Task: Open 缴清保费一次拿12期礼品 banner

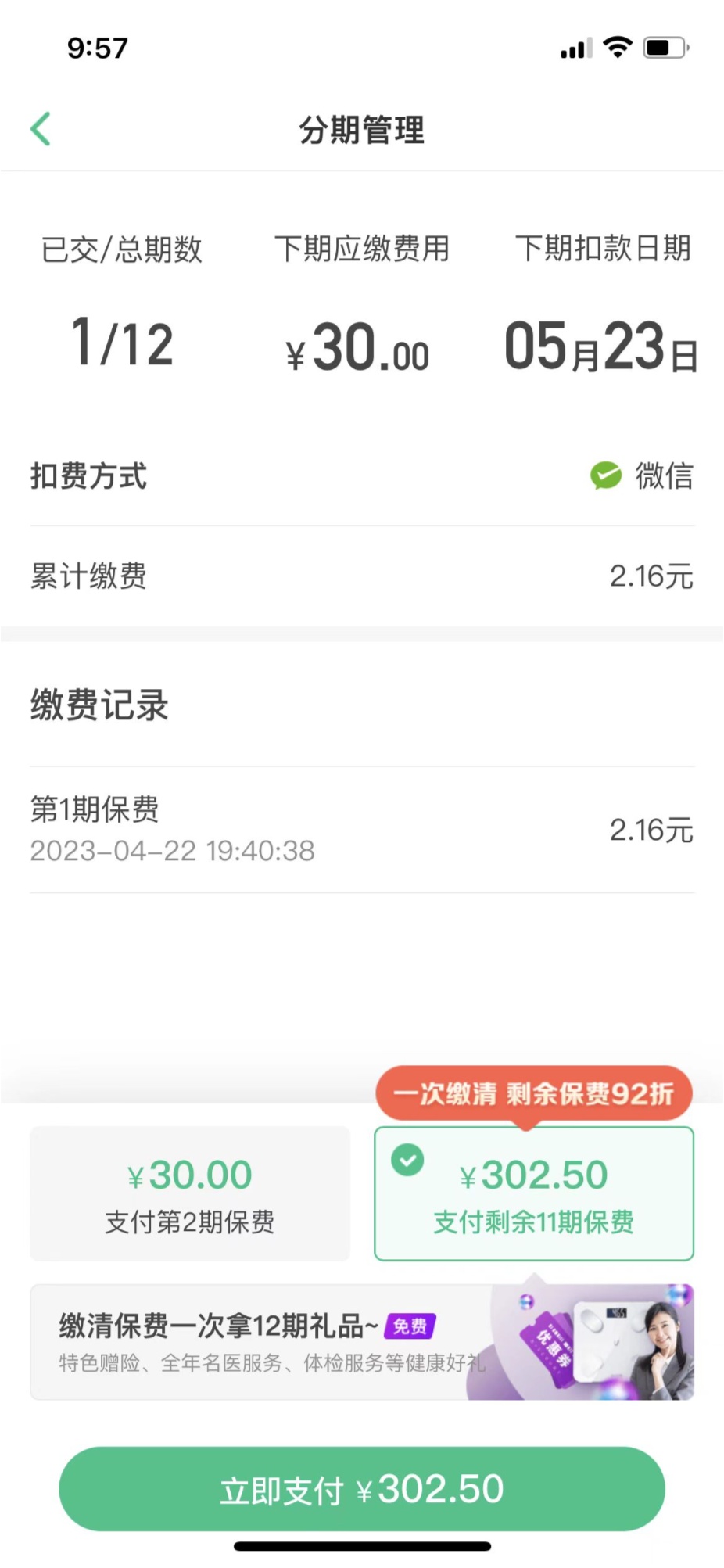Action: tap(361, 1342)
